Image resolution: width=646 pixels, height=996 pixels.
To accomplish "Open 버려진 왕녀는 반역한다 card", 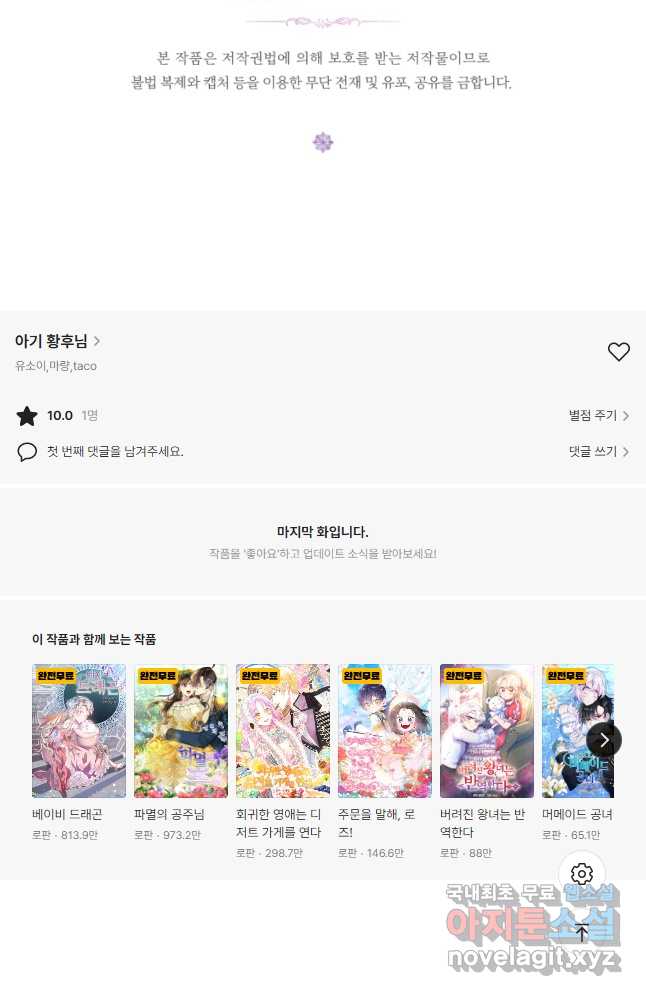I will click(x=487, y=731).
